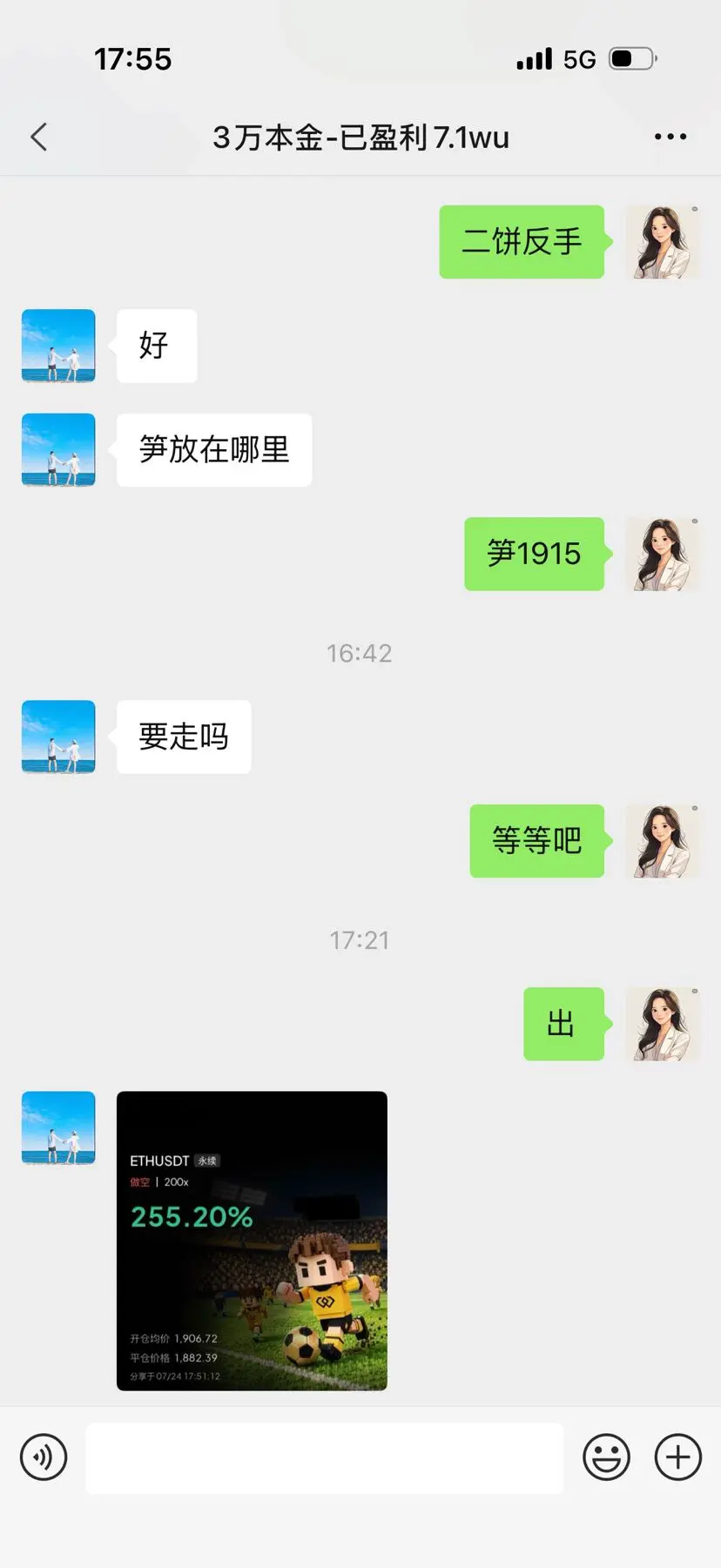Tap the woman avatar beside 二饼反手
Viewport: 721px width, 1568px height.
(x=663, y=242)
